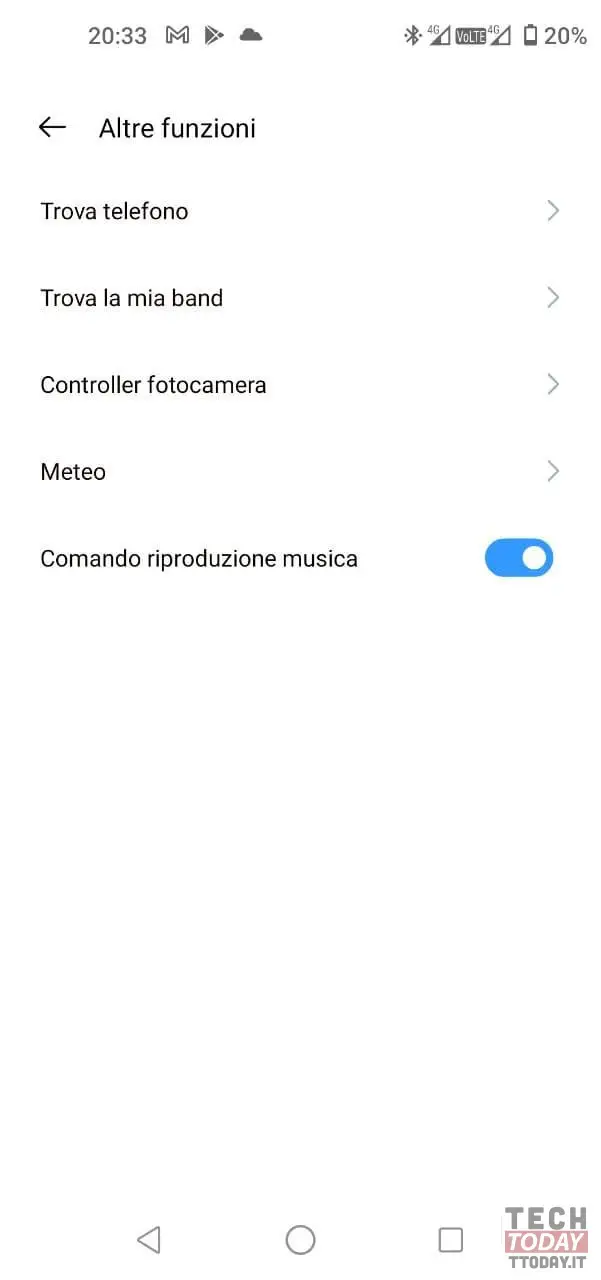The image size is (601, 1280).
Task: Open the Meteo row
Action: point(300,472)
